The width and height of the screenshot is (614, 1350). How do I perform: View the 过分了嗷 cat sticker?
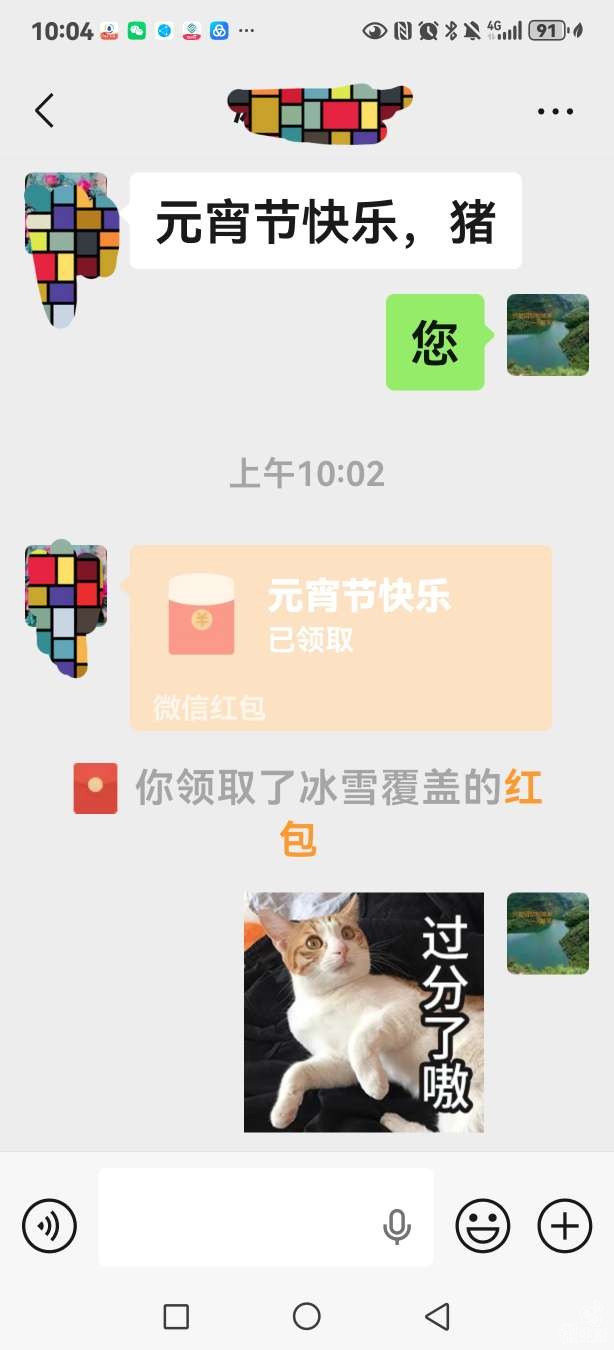pyautogui.click(x=364, y=1011)
